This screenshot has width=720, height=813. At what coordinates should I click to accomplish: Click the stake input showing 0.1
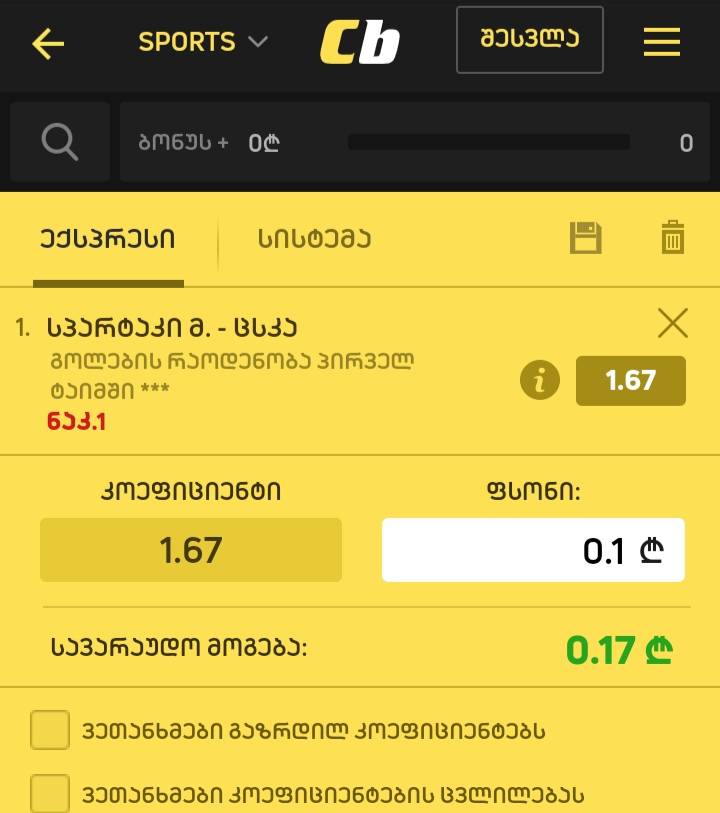point(533,549)
